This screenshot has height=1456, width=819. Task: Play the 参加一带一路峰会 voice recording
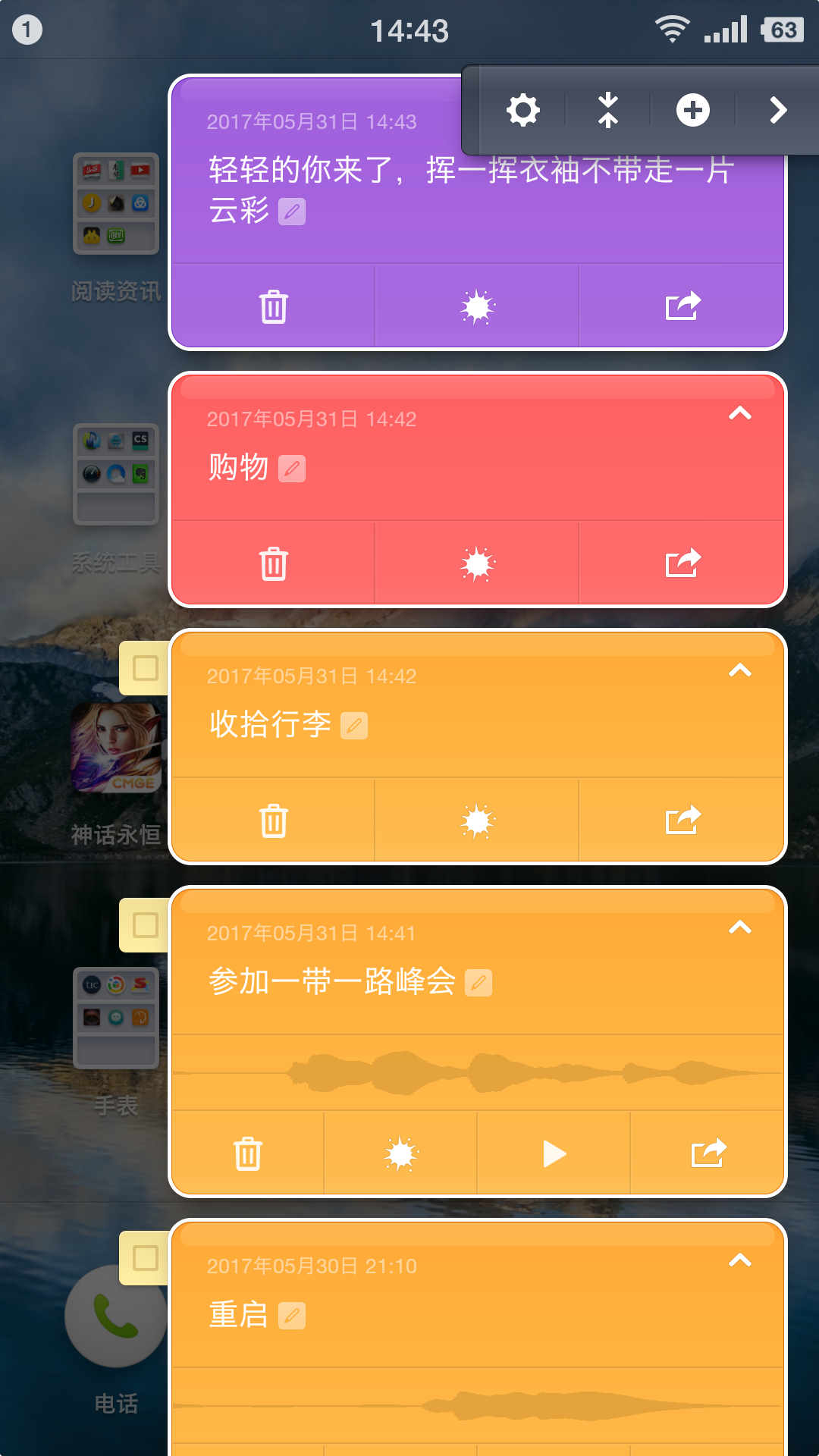(x=554, y=1153)
